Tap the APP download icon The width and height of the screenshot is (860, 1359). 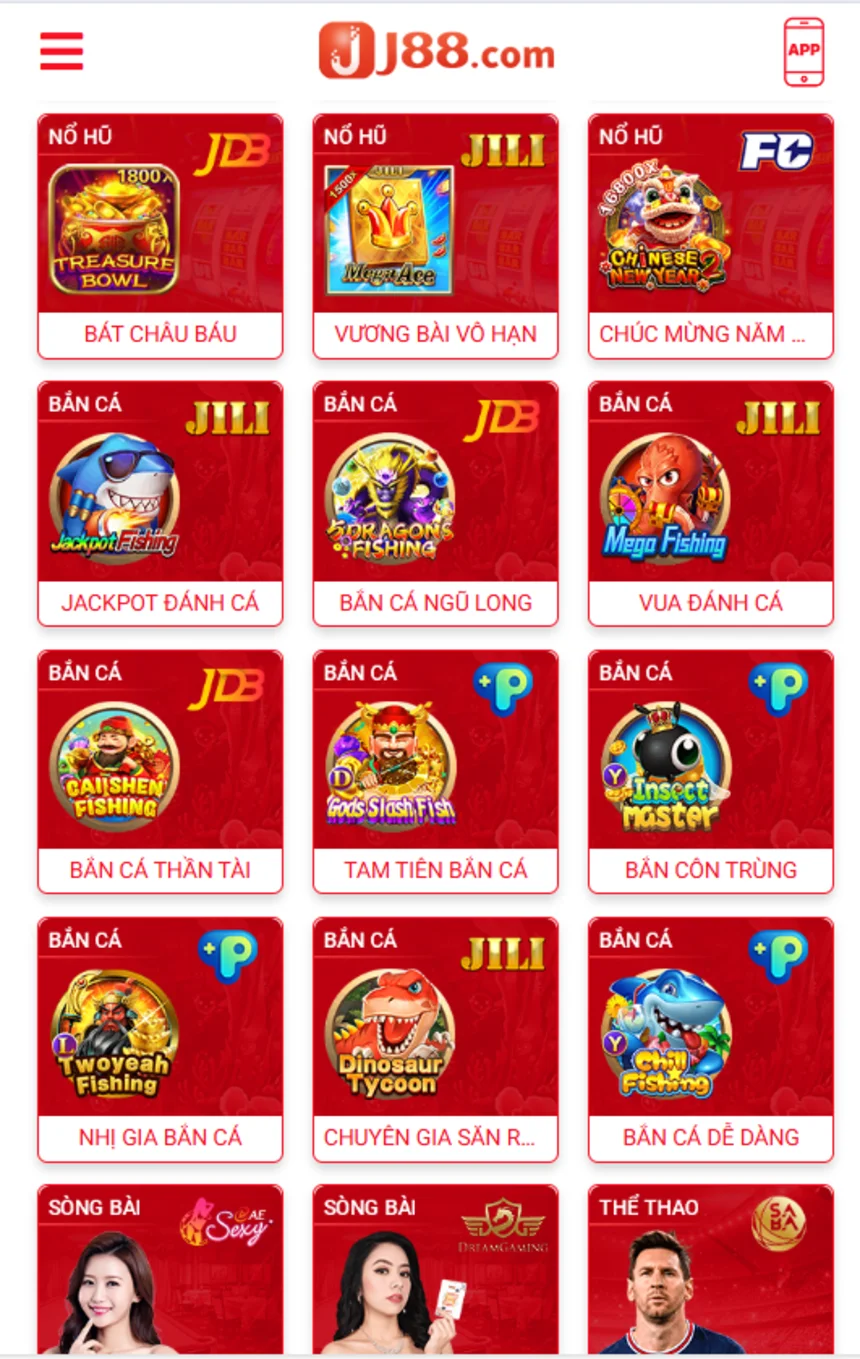click(803, 51)
